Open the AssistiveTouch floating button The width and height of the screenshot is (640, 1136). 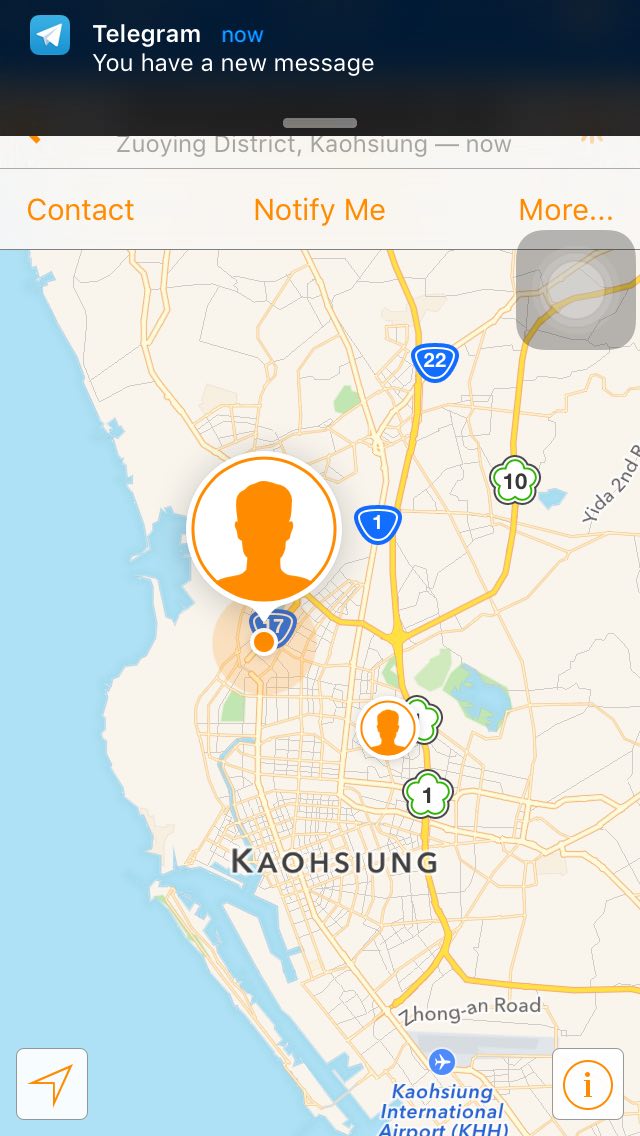tap(576, 290)
